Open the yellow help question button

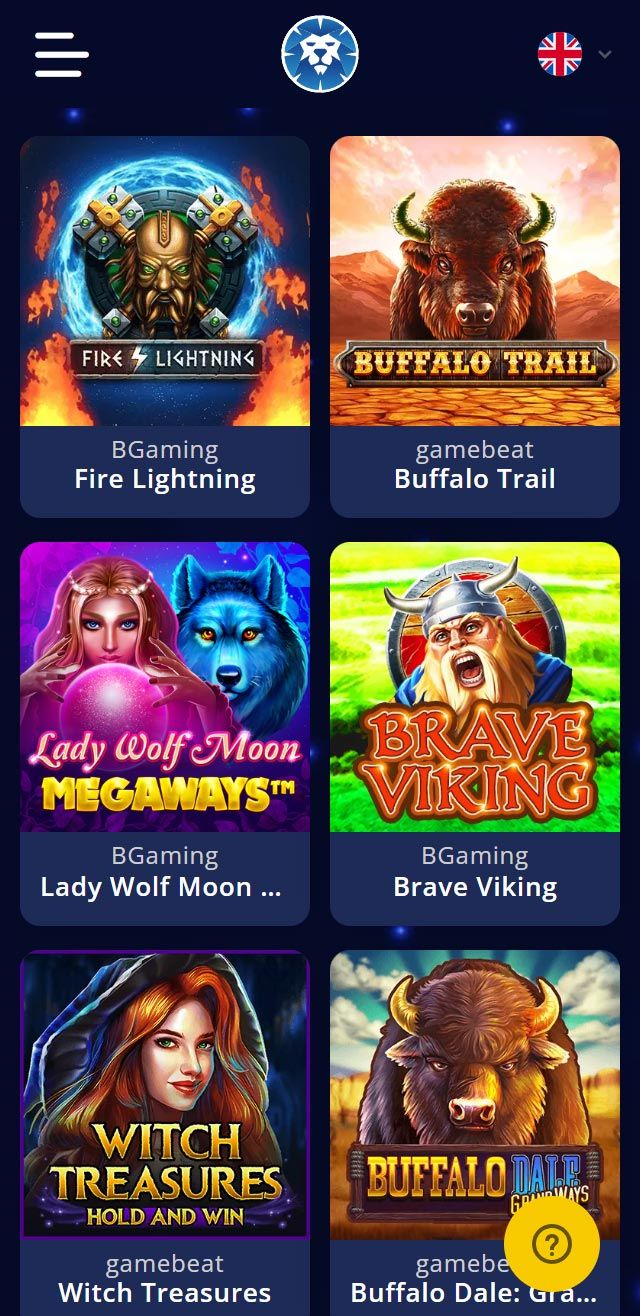pyautogui.click(x=552, y=1244)
